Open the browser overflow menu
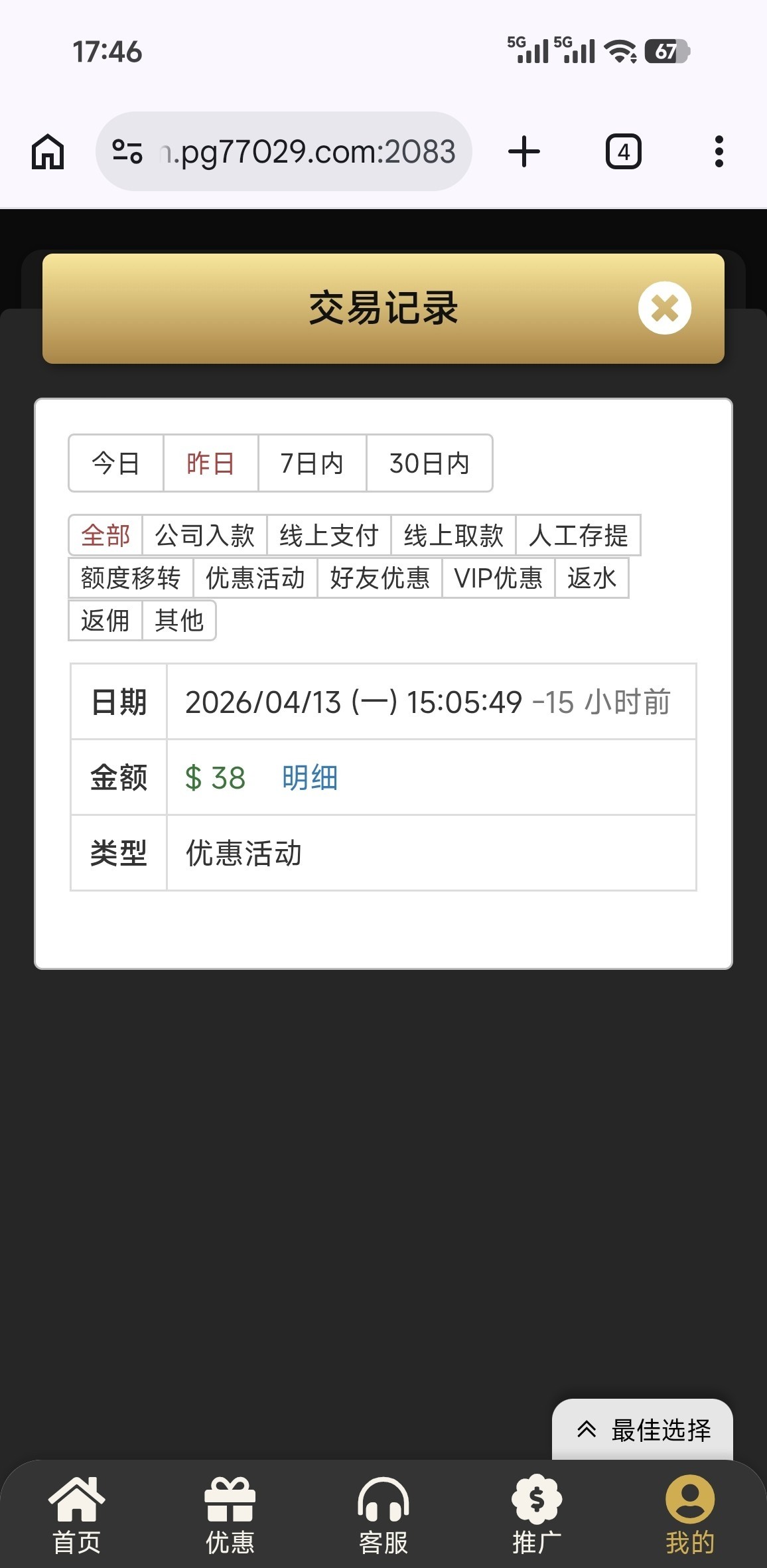 pos(719,151)
